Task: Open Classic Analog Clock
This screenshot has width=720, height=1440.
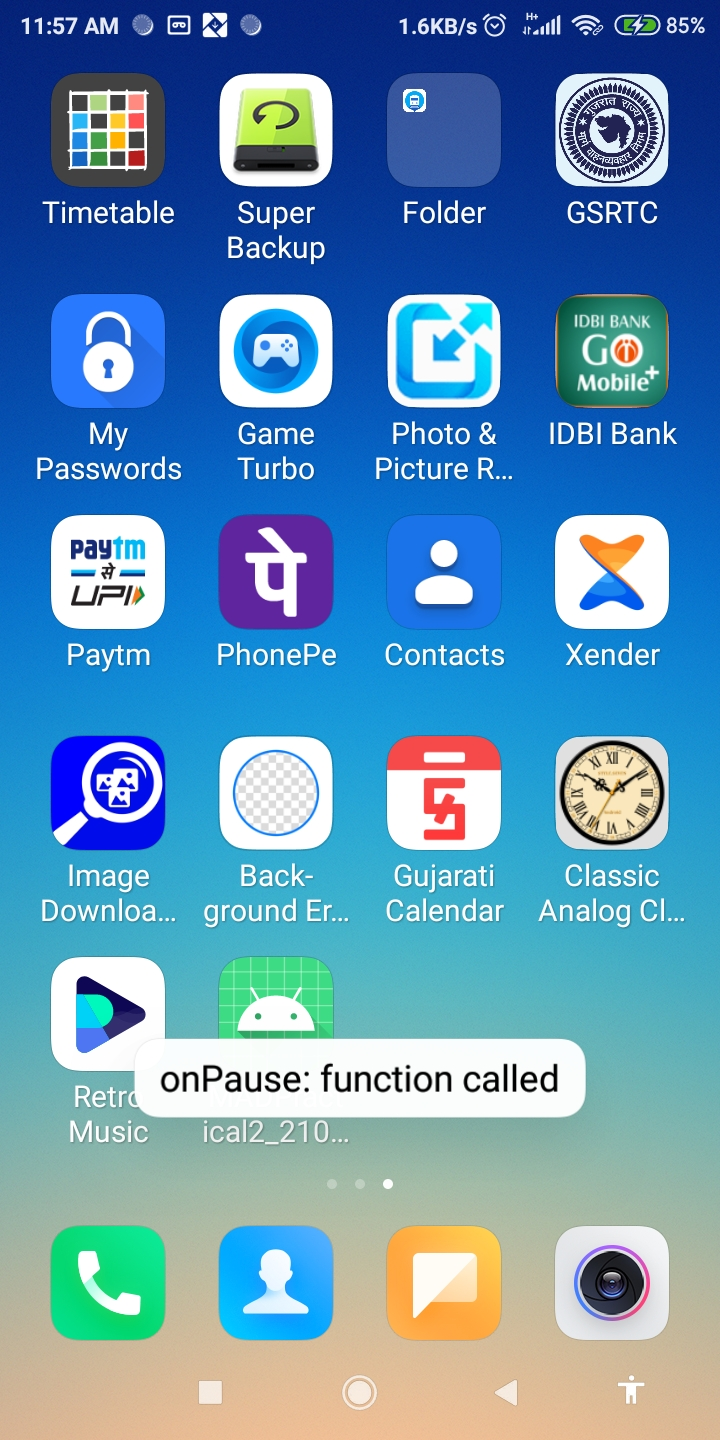Action: 612,792
